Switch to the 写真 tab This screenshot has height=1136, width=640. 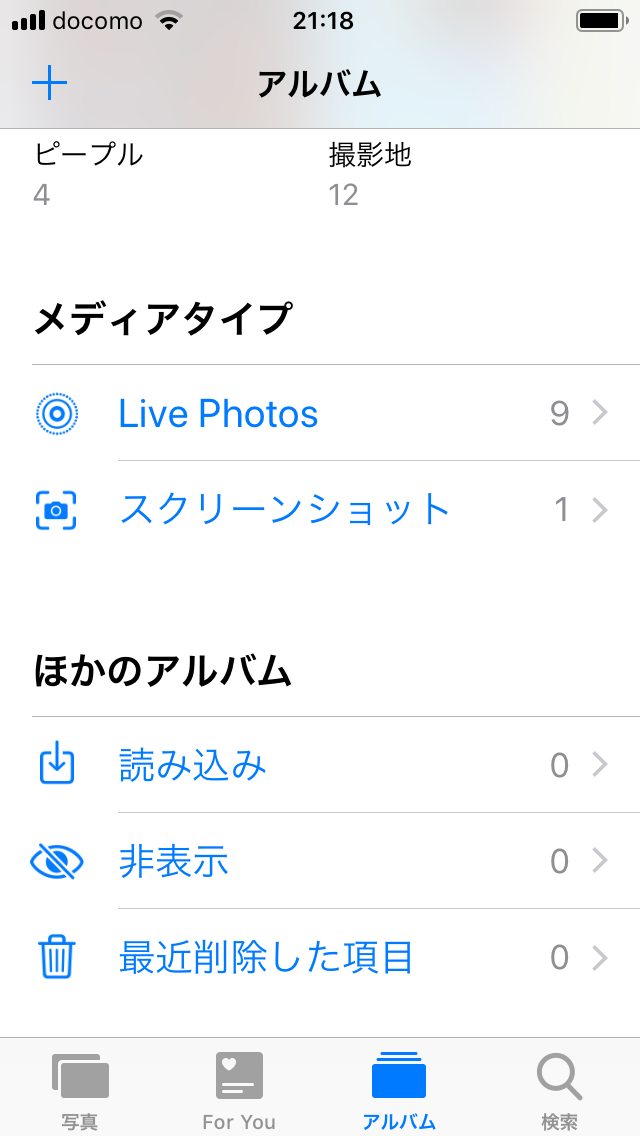(x=80, y=1088)
